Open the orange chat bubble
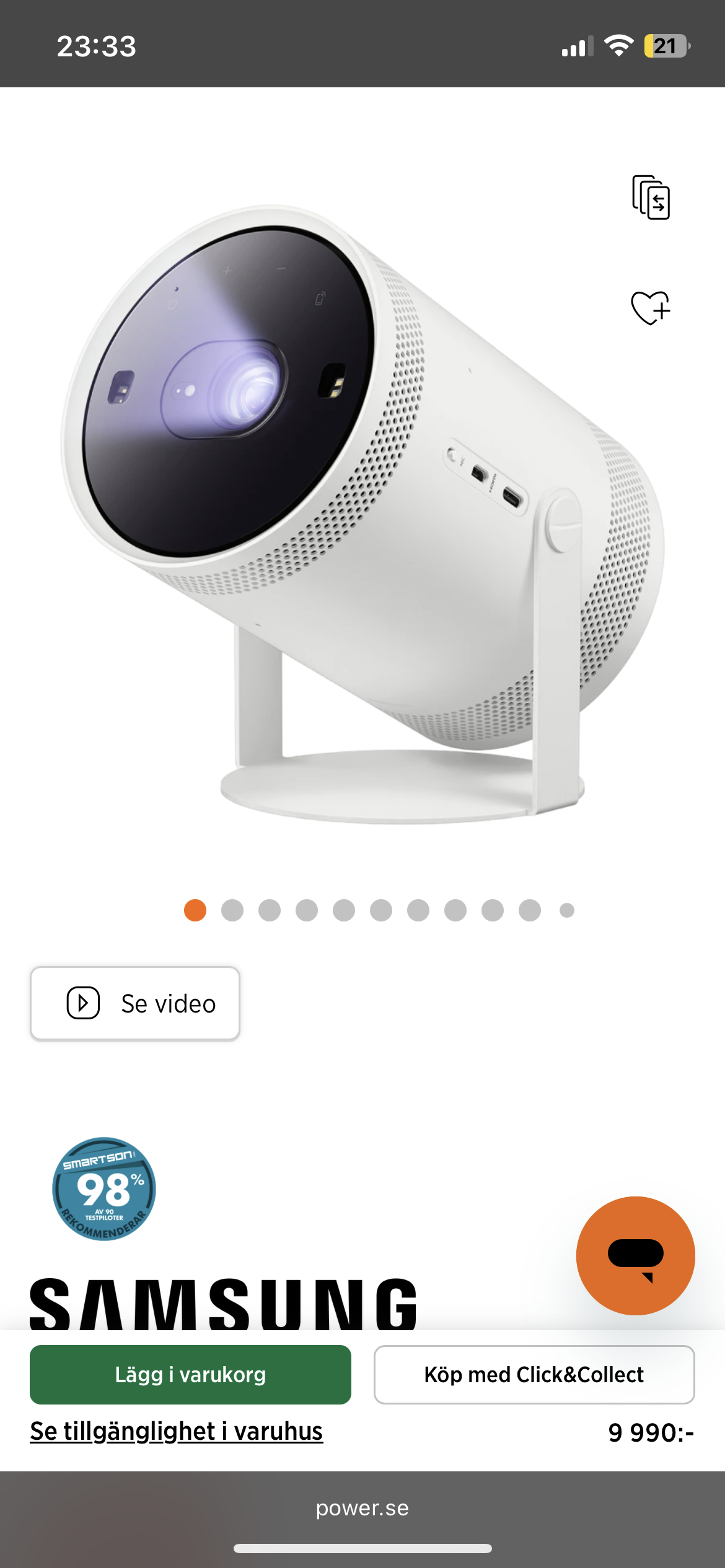725x1568 pixels. [635, 1255]
